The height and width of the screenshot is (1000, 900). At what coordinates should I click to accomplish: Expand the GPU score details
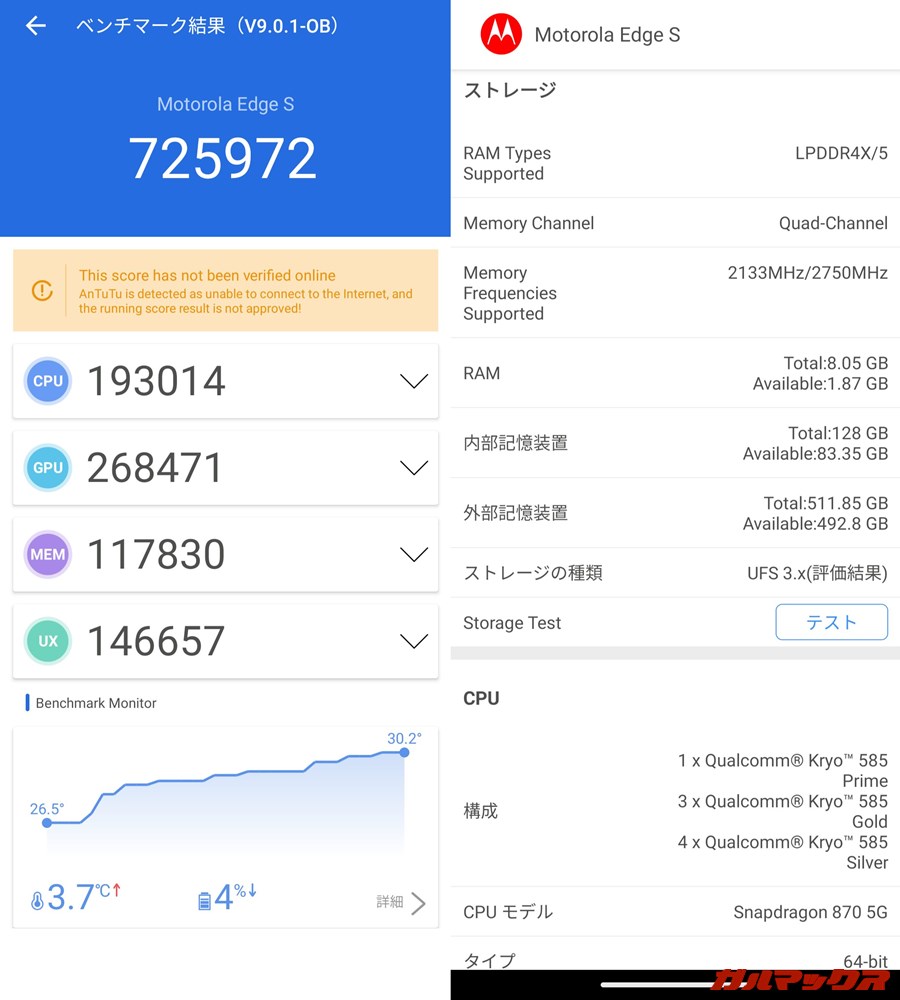(413, 467)
